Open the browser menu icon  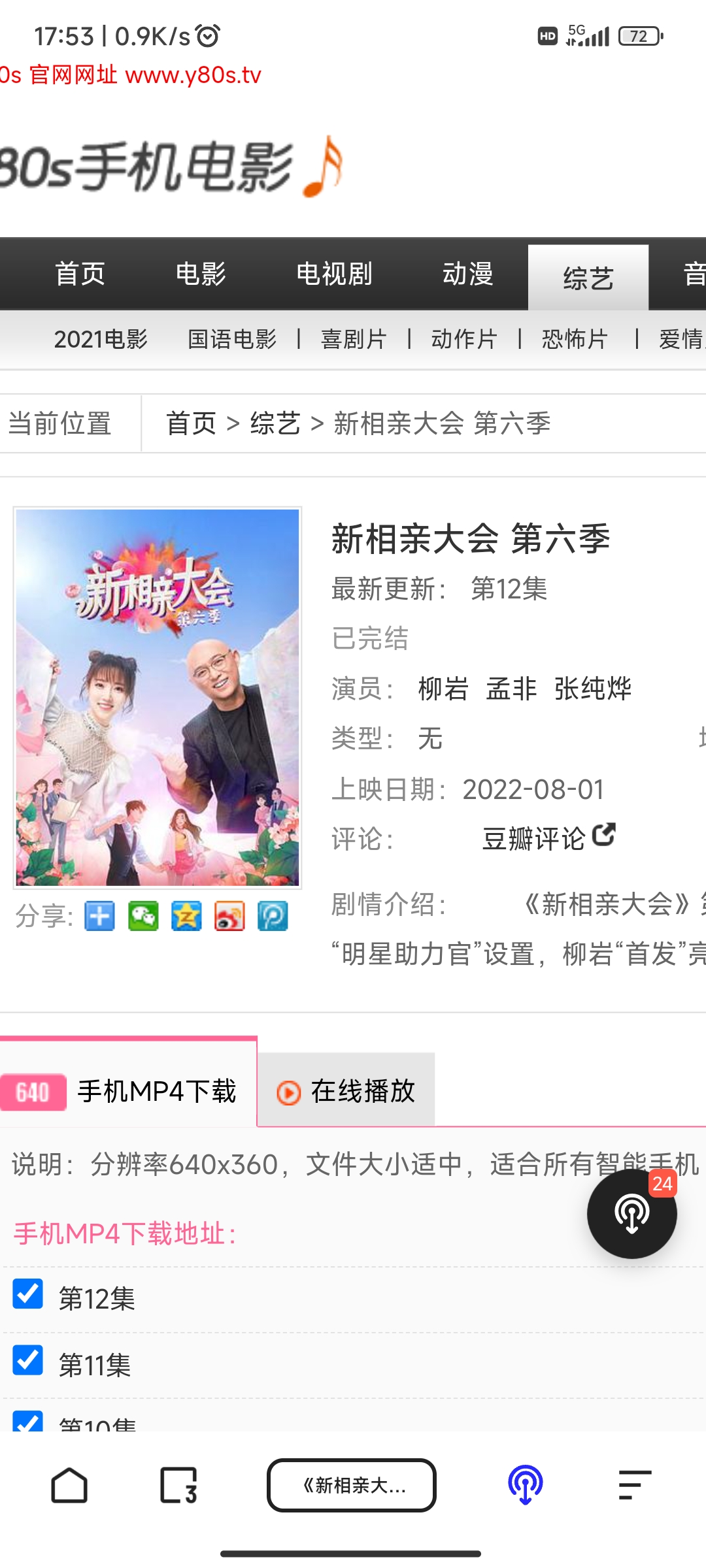[x=635, y=1485]
